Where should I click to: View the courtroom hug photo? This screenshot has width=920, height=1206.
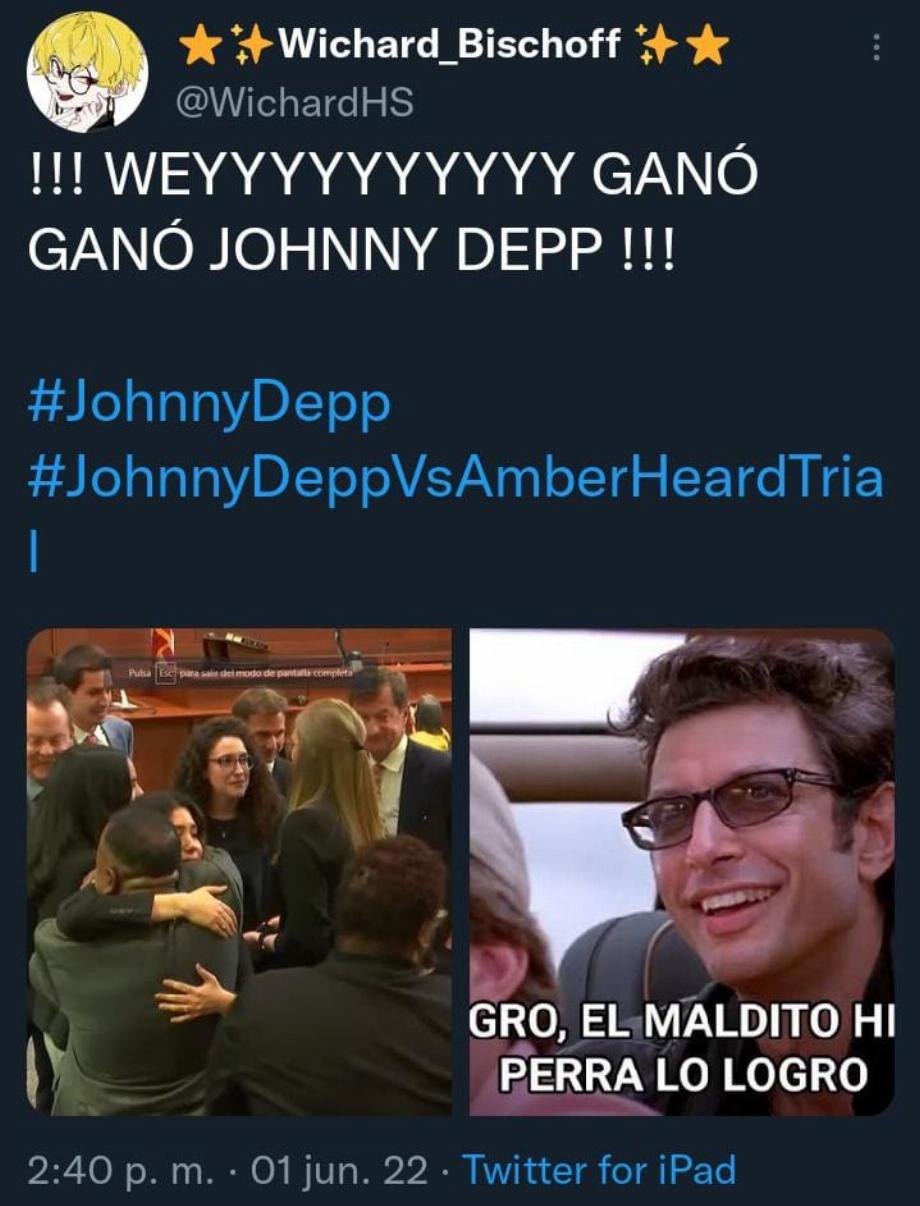(x=239, y=871)
